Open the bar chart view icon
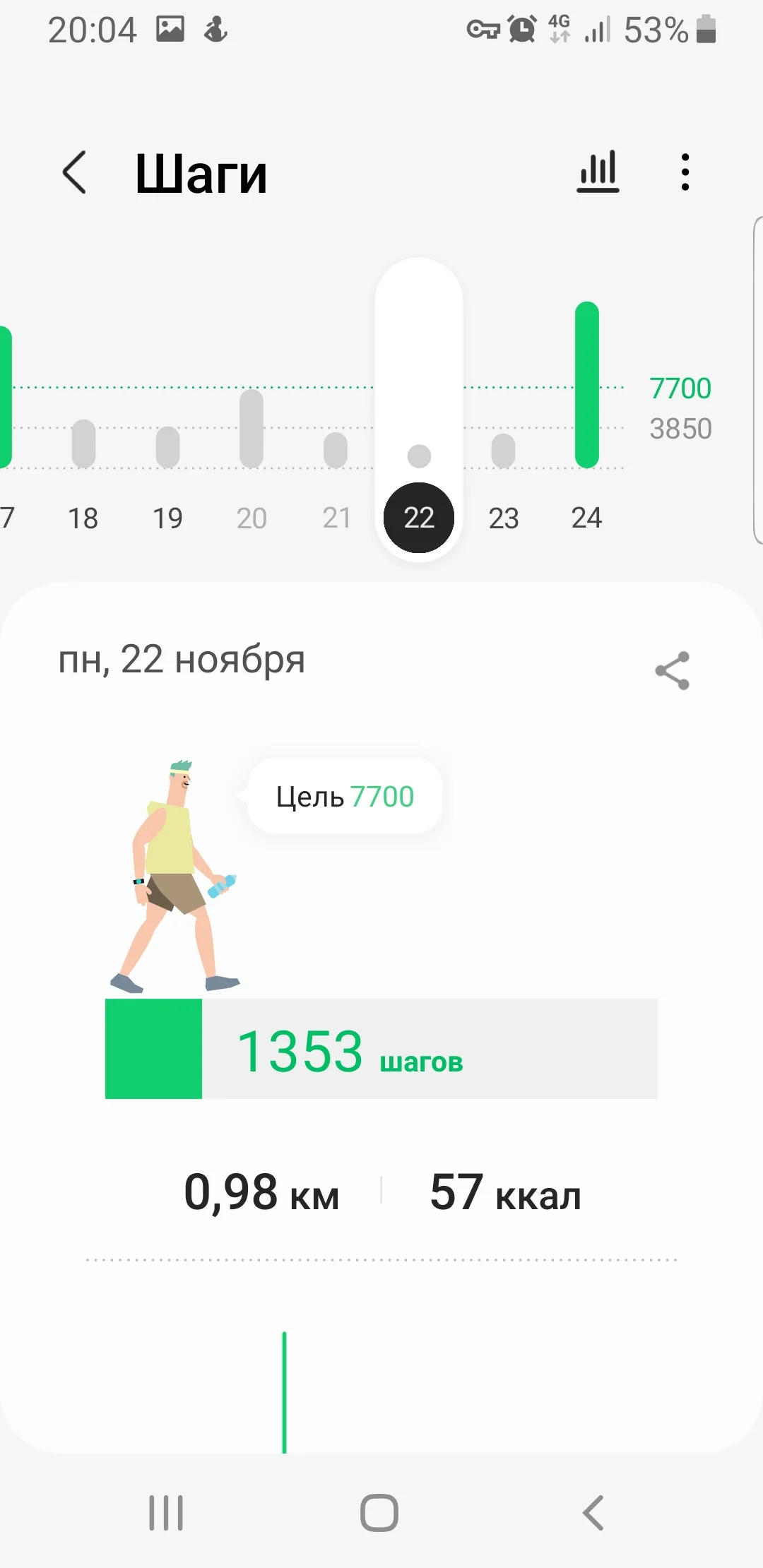Viewport: 763px width, 1568px height. pyautogui.click(x=597, y=172)
